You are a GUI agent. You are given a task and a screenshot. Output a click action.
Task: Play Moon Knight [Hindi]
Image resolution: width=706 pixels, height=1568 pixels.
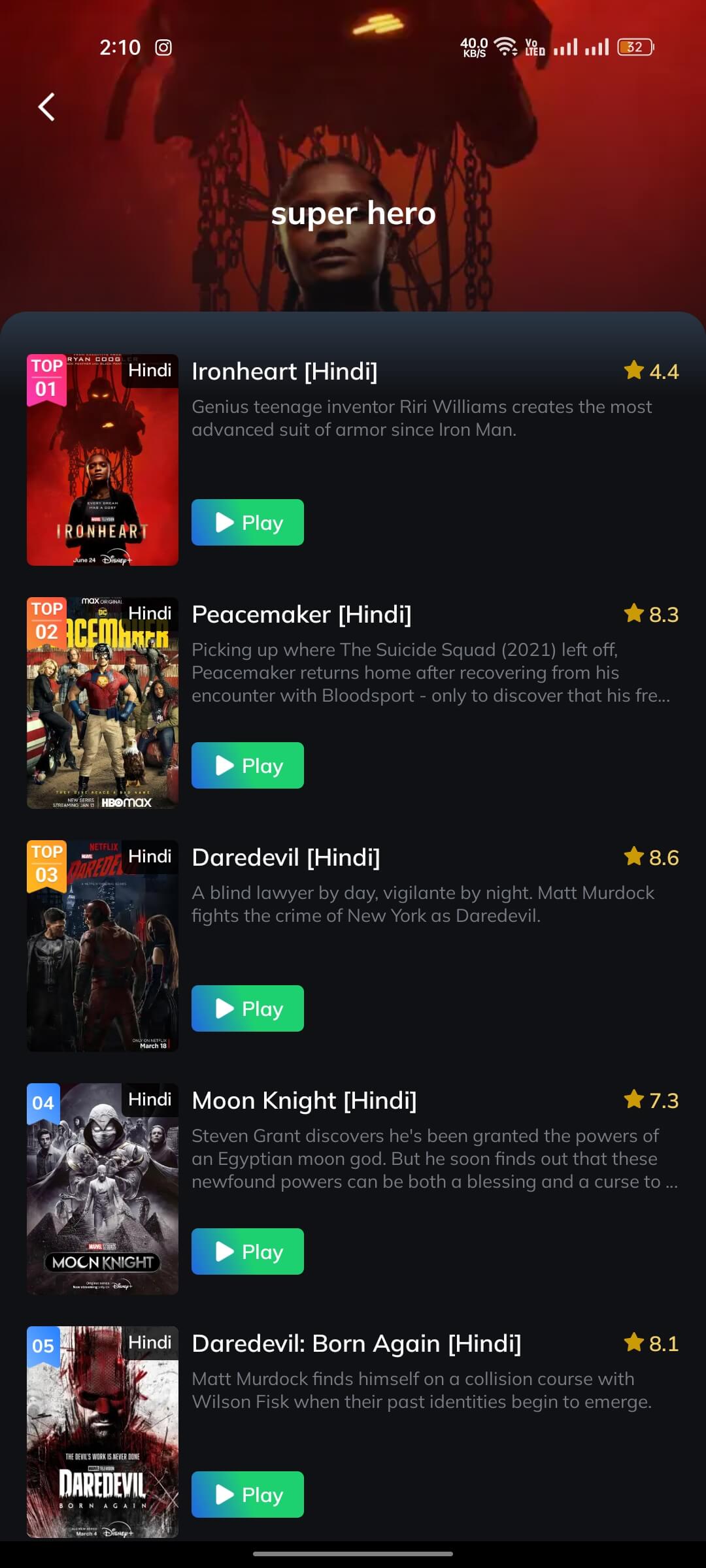(248, 1251)
